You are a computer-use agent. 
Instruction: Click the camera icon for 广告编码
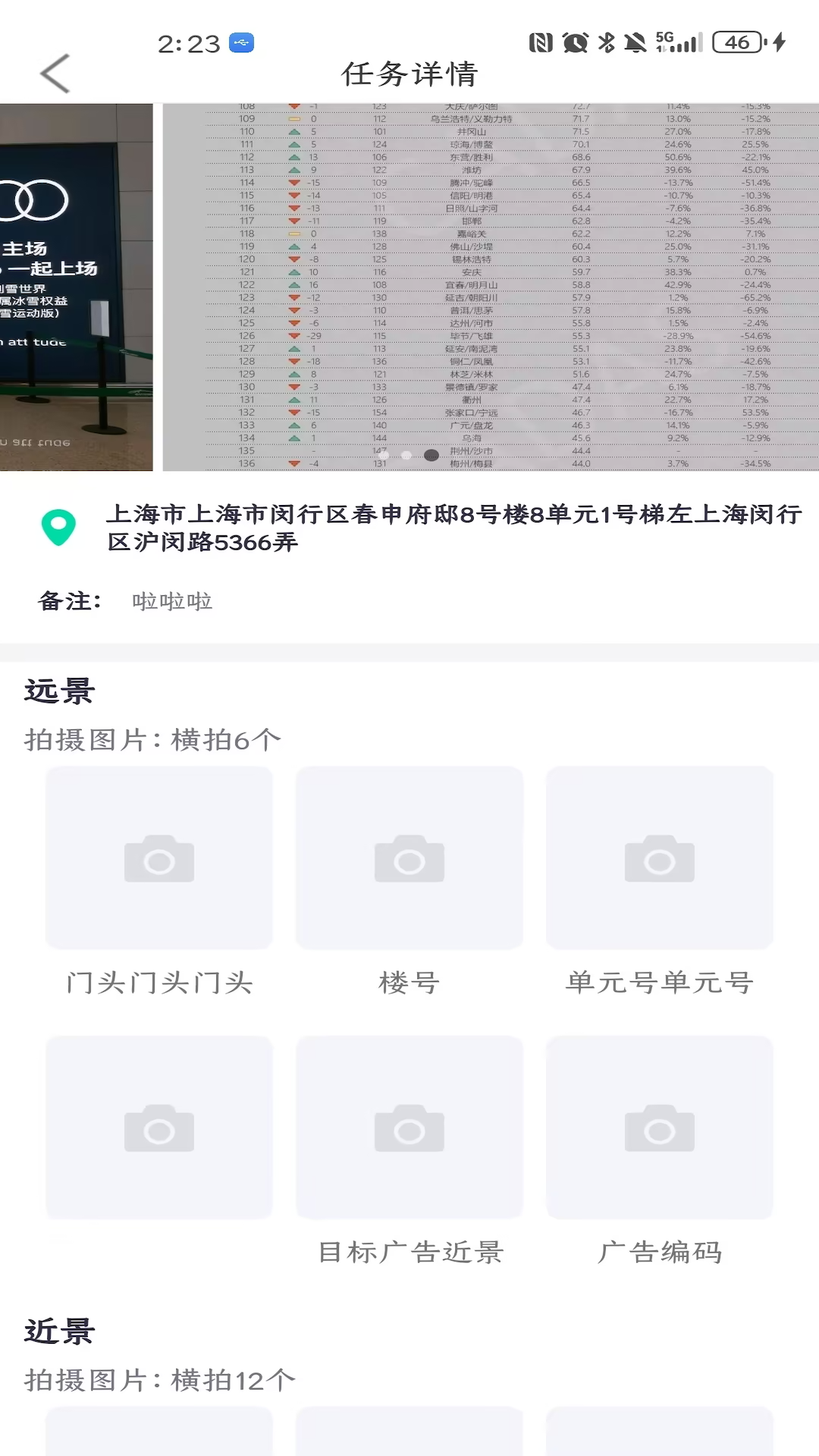[660, 1129]
